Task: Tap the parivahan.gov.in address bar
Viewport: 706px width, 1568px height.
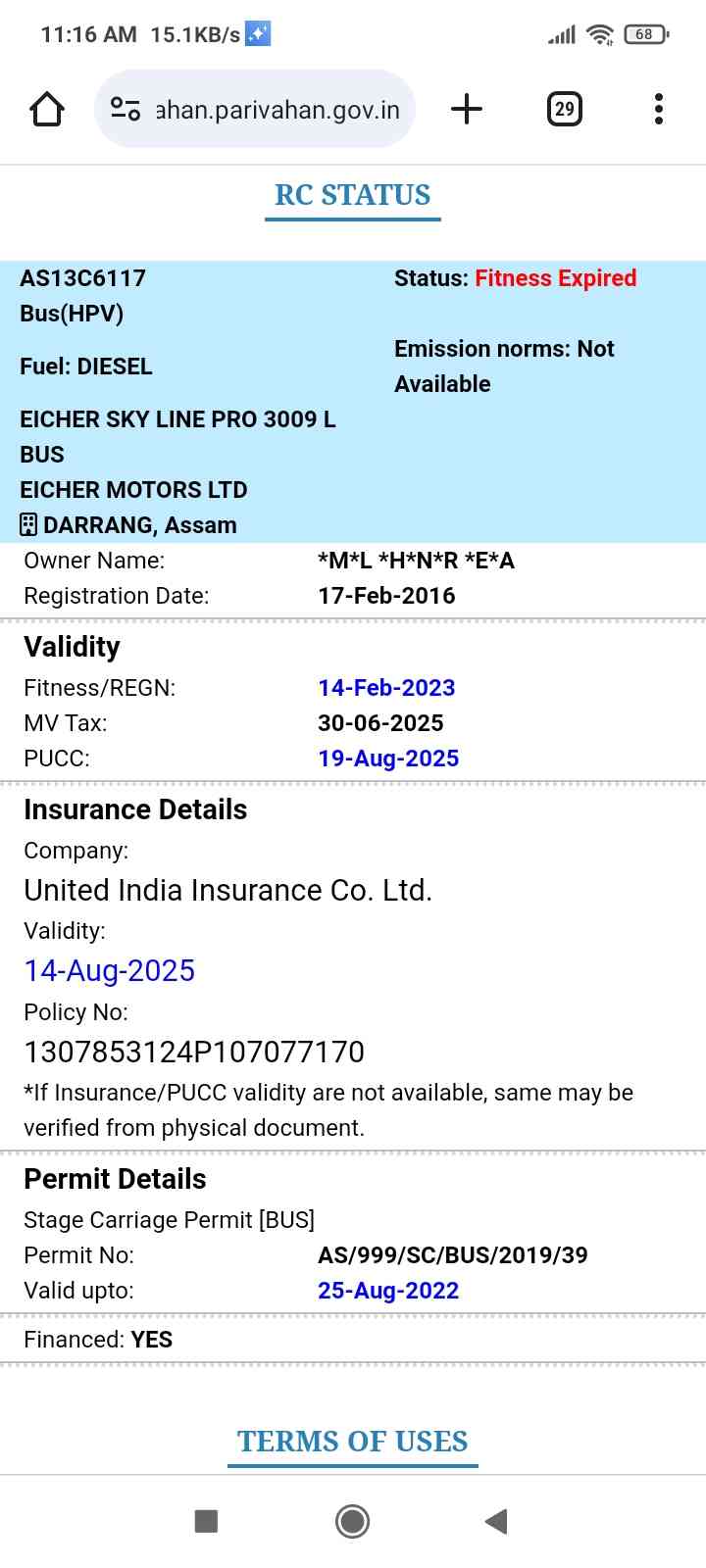Action: click(277, 110)
